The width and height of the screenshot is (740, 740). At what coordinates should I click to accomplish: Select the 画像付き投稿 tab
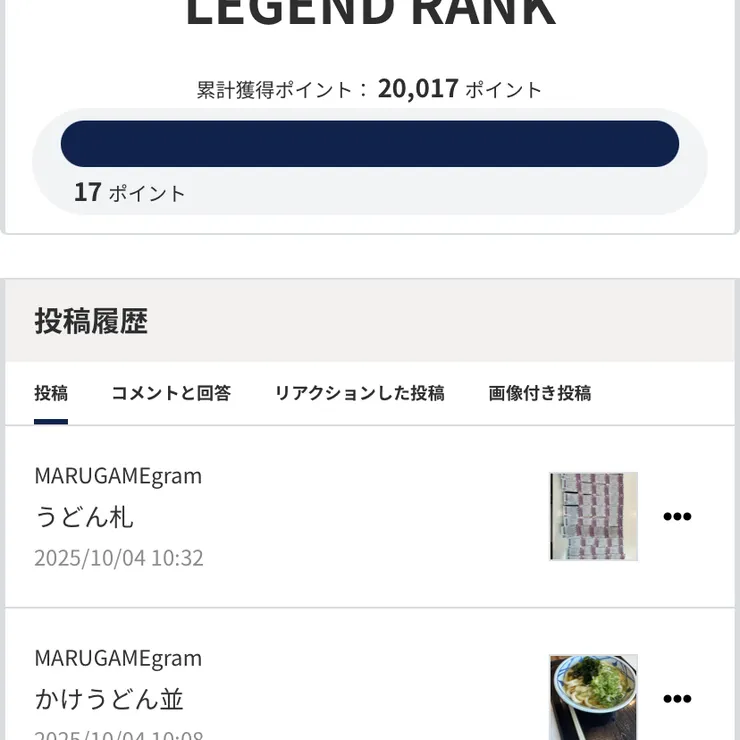tap(539, 393)
